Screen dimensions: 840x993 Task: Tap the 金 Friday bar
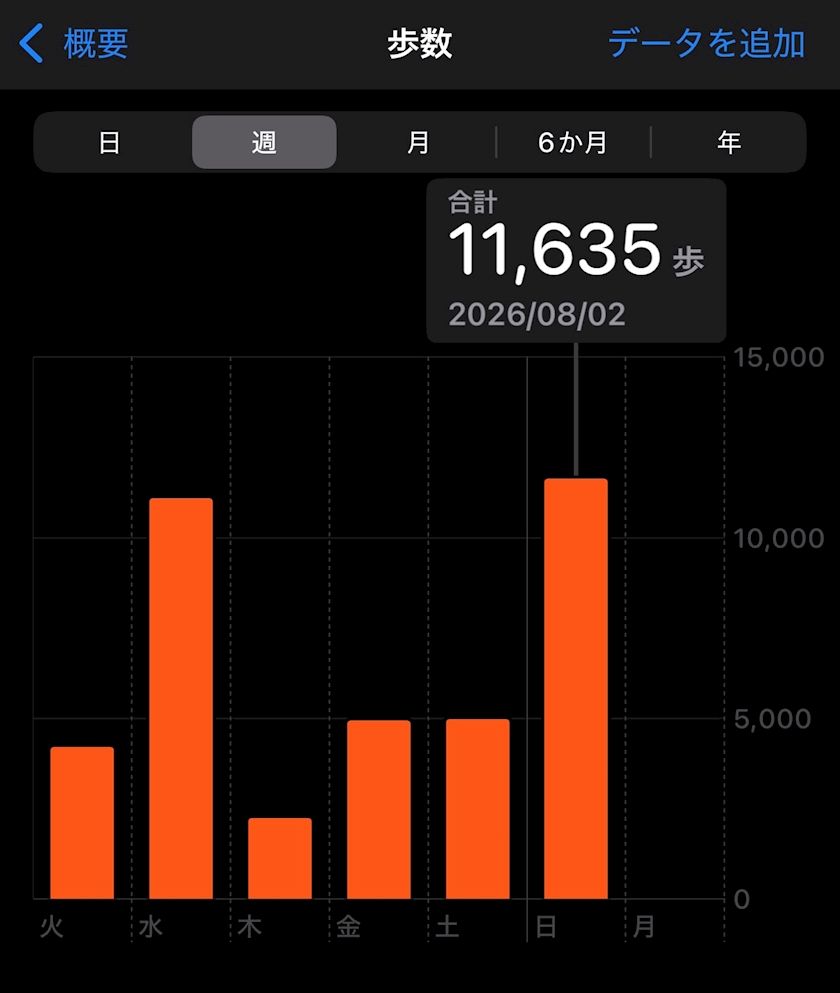379,809
